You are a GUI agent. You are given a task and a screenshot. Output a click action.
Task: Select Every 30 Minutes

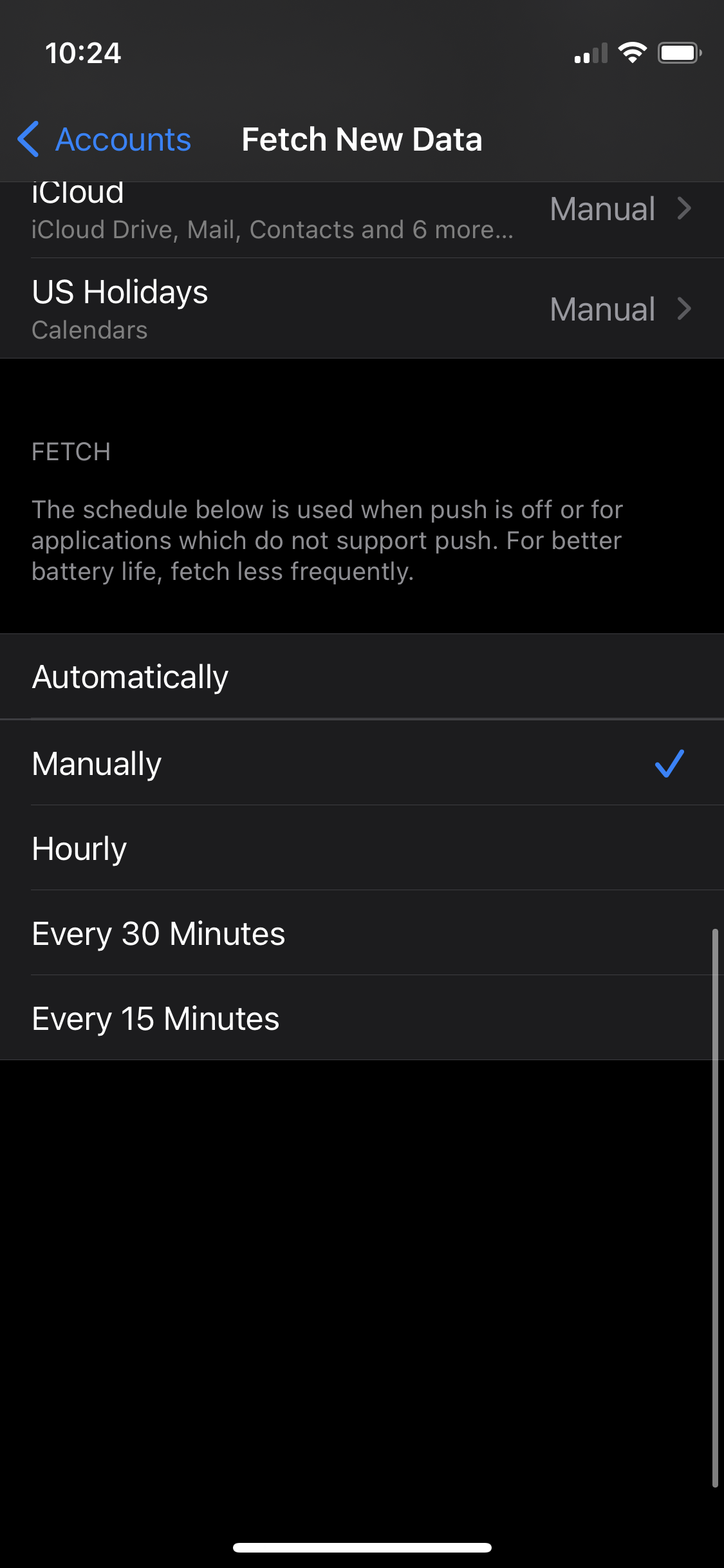click(x=362, y=933)
